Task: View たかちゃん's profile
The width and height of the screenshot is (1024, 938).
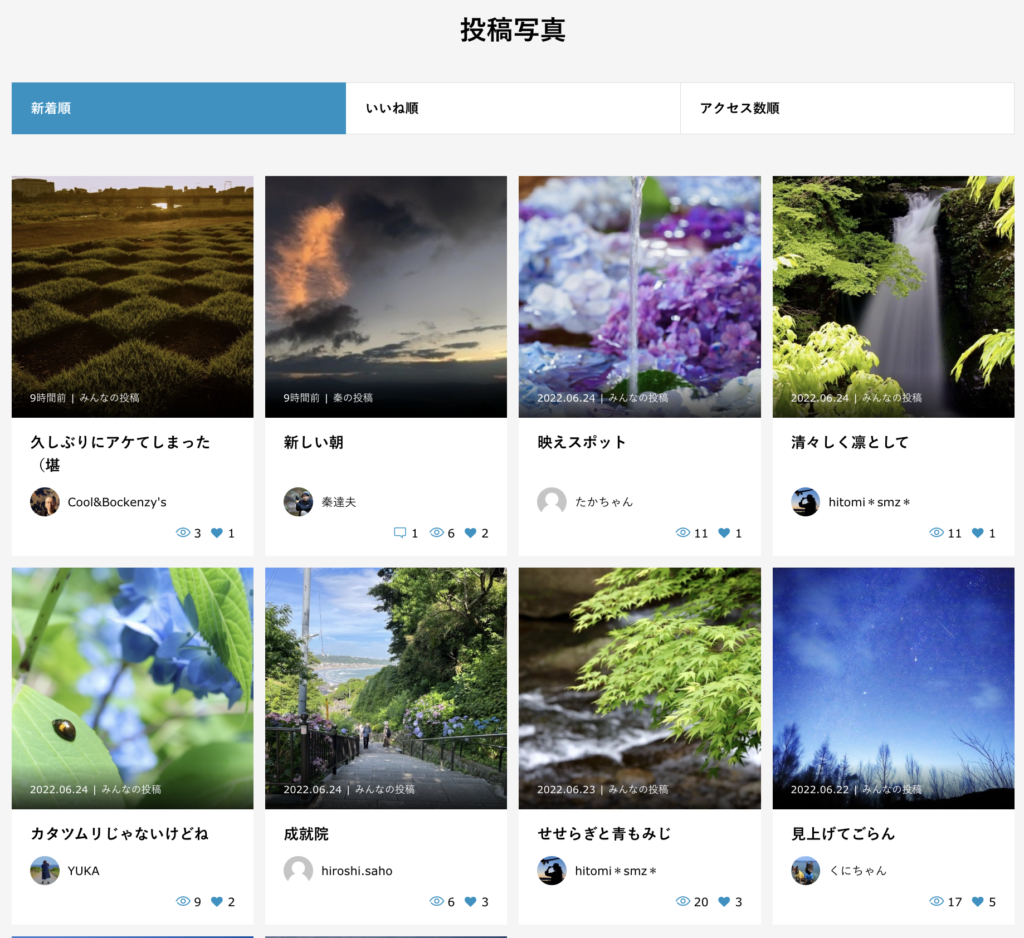Action: click(603, 502)
